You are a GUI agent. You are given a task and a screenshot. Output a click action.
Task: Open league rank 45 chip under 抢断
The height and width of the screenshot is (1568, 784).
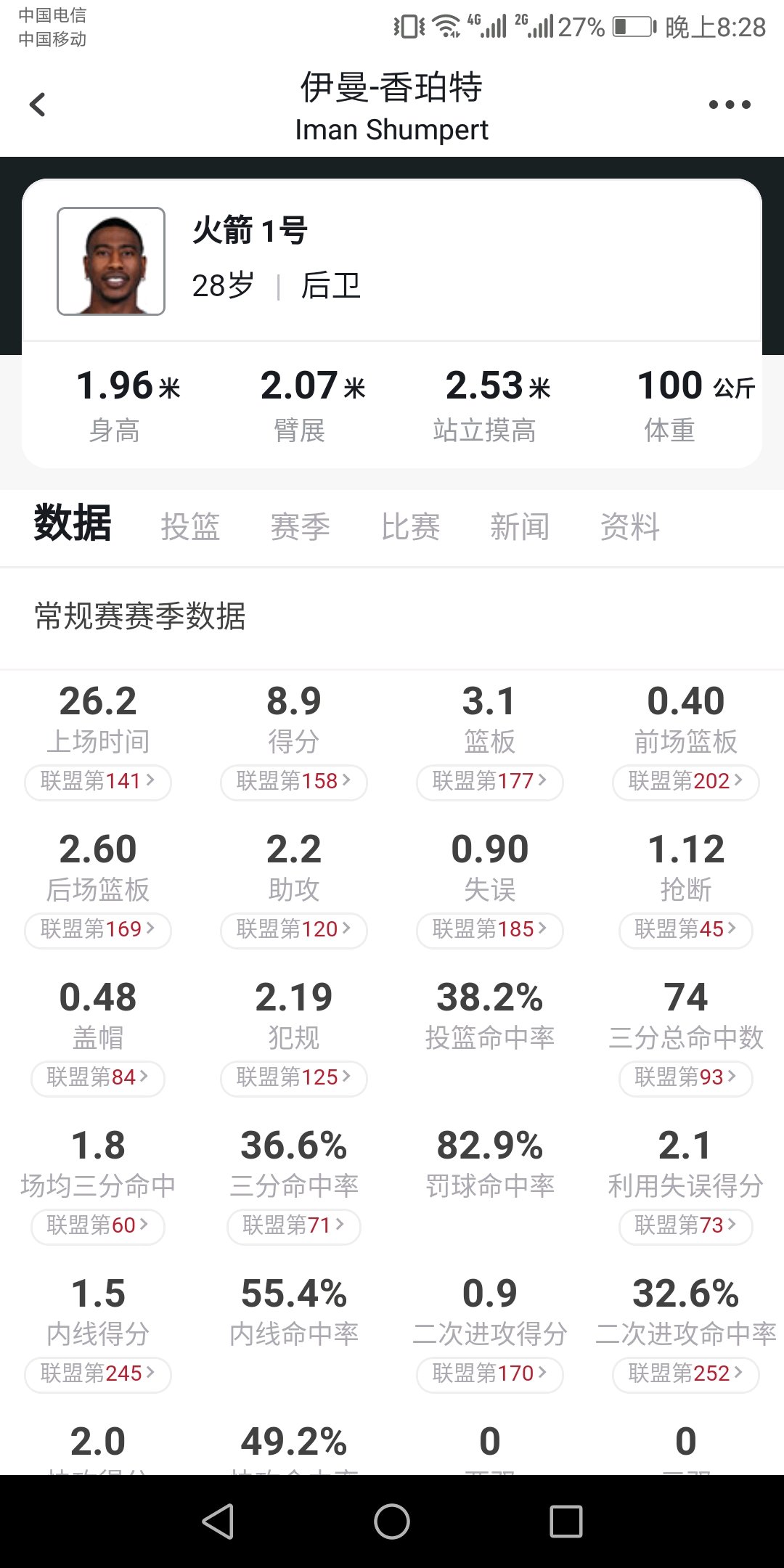coord(686,930)
